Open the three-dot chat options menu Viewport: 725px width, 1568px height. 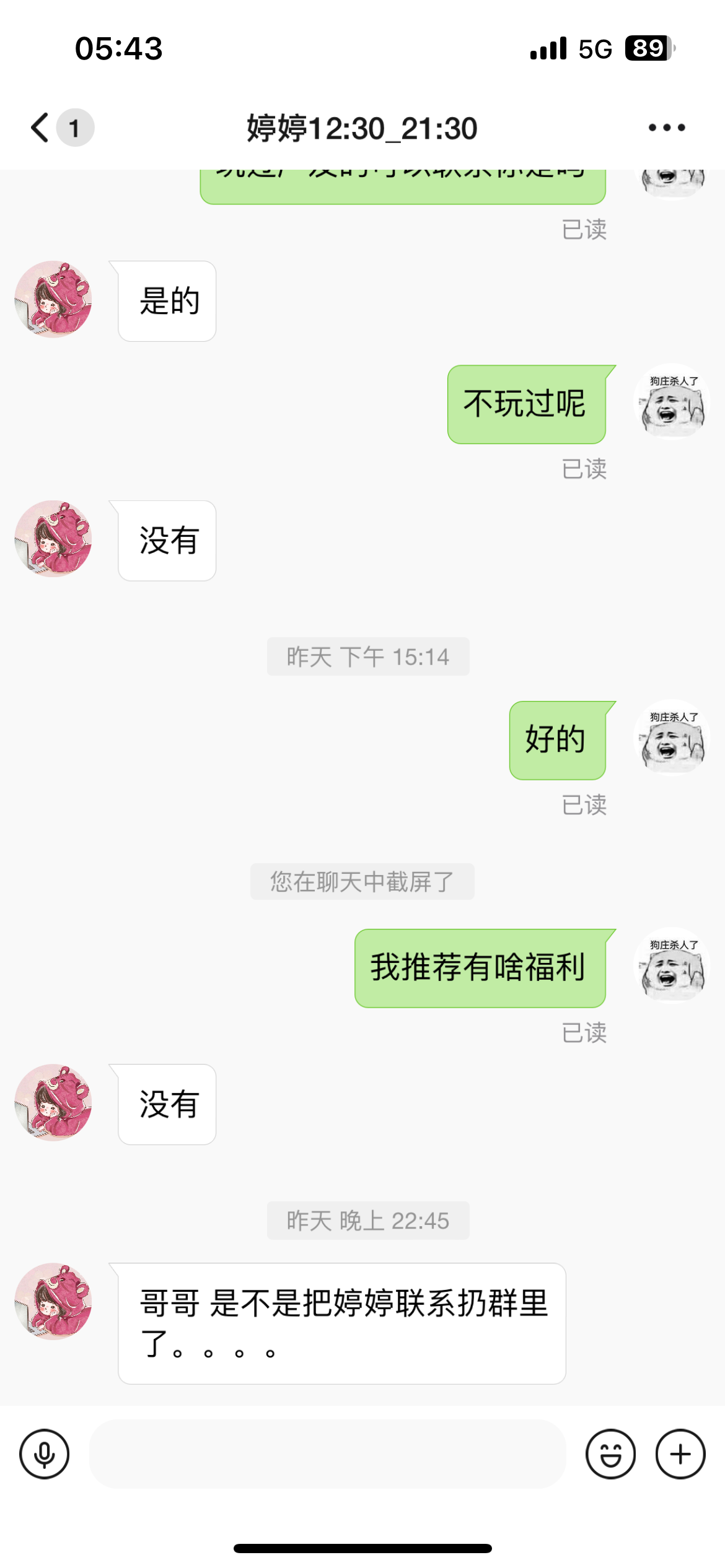666,128
